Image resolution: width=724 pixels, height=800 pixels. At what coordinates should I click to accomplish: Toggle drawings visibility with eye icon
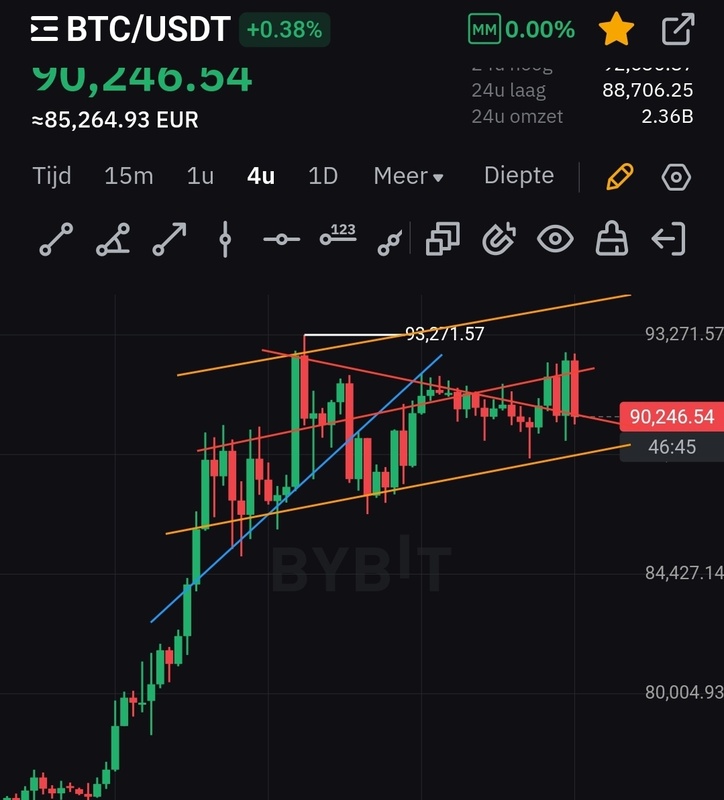tap(555, 240)
